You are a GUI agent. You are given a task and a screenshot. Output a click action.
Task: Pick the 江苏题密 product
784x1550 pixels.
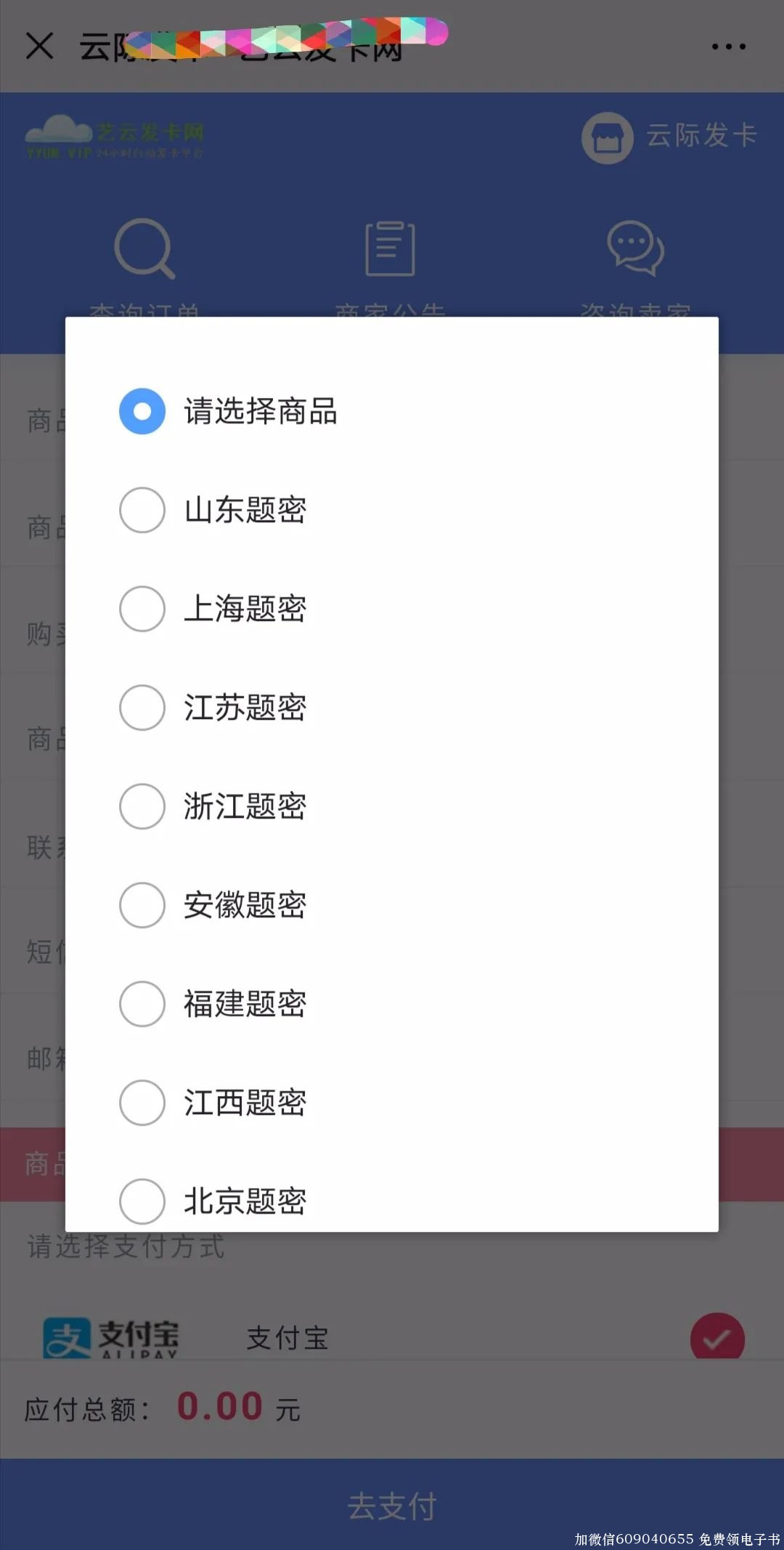click(142, 707)
